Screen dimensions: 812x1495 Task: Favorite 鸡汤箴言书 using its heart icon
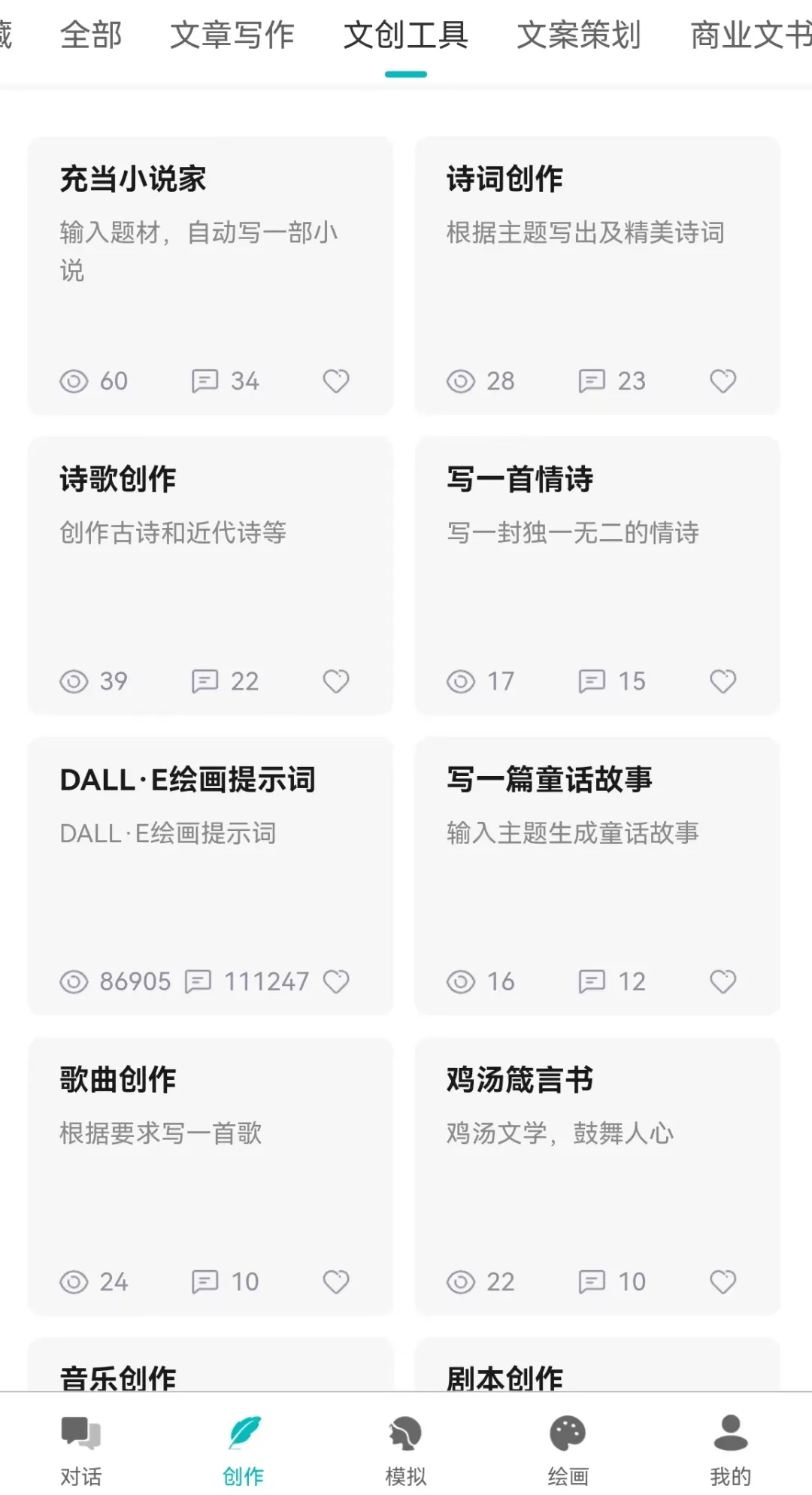click(723, 1281)
